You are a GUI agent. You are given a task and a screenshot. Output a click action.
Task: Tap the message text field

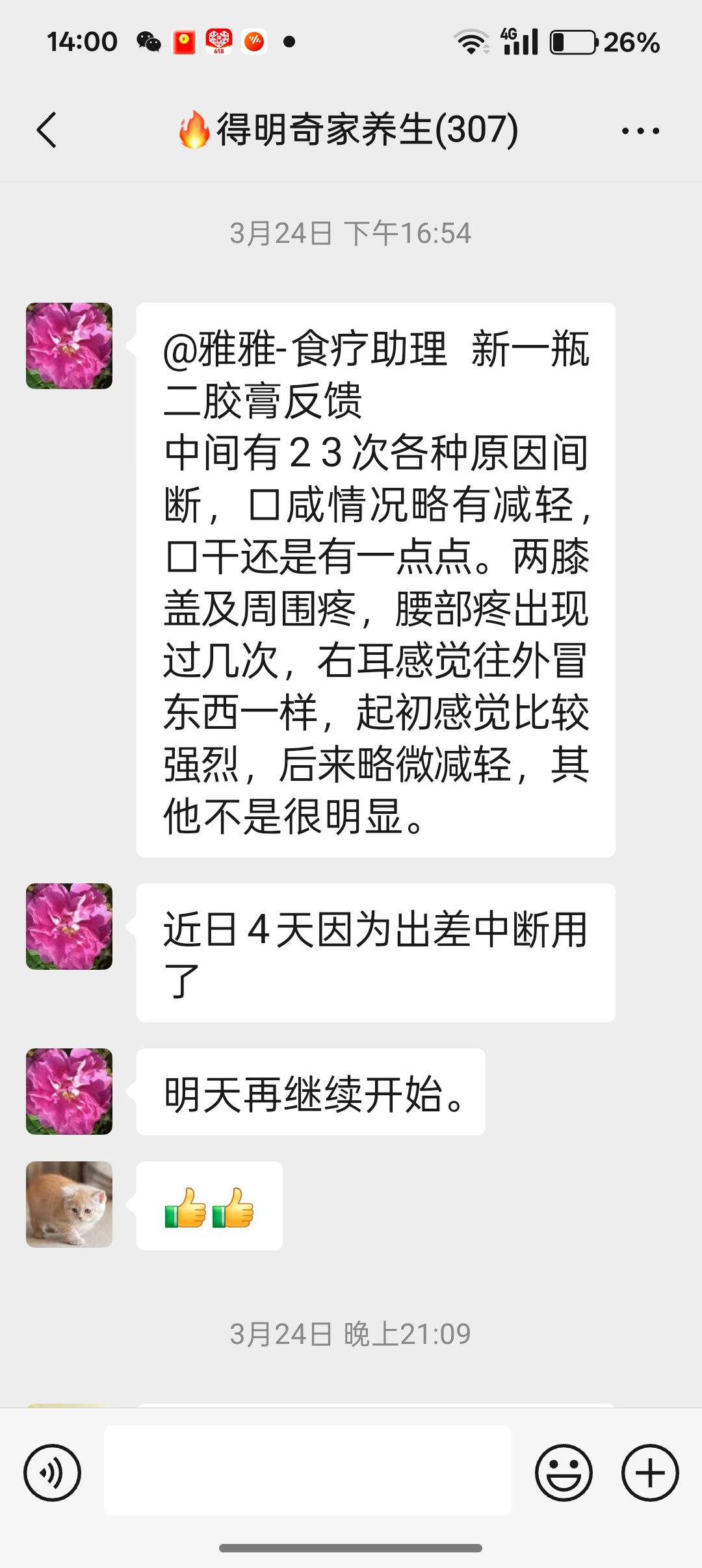(307, 1470)
